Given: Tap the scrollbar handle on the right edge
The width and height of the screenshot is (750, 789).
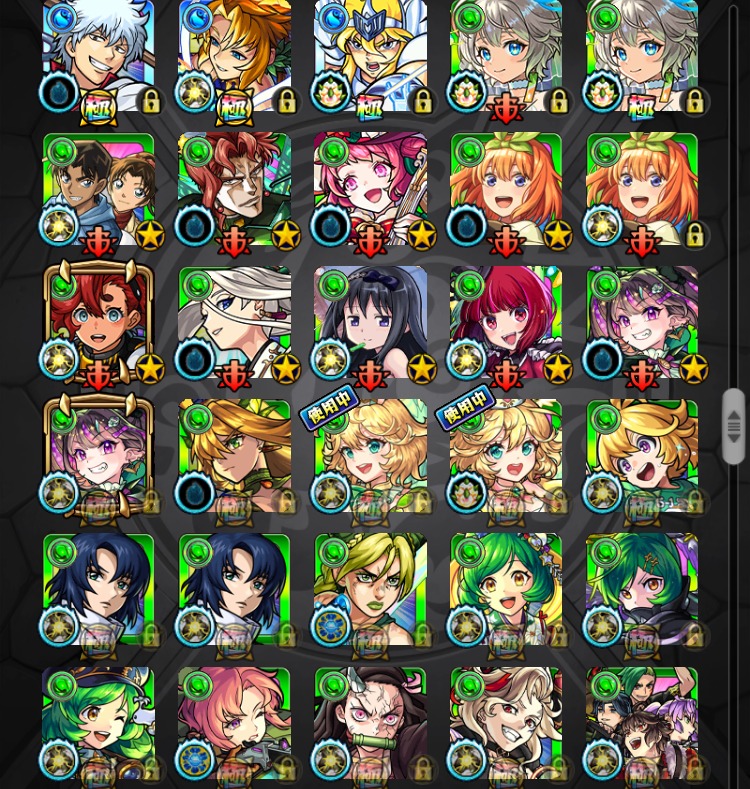Looking at the screenshot, I should (734, 427).
